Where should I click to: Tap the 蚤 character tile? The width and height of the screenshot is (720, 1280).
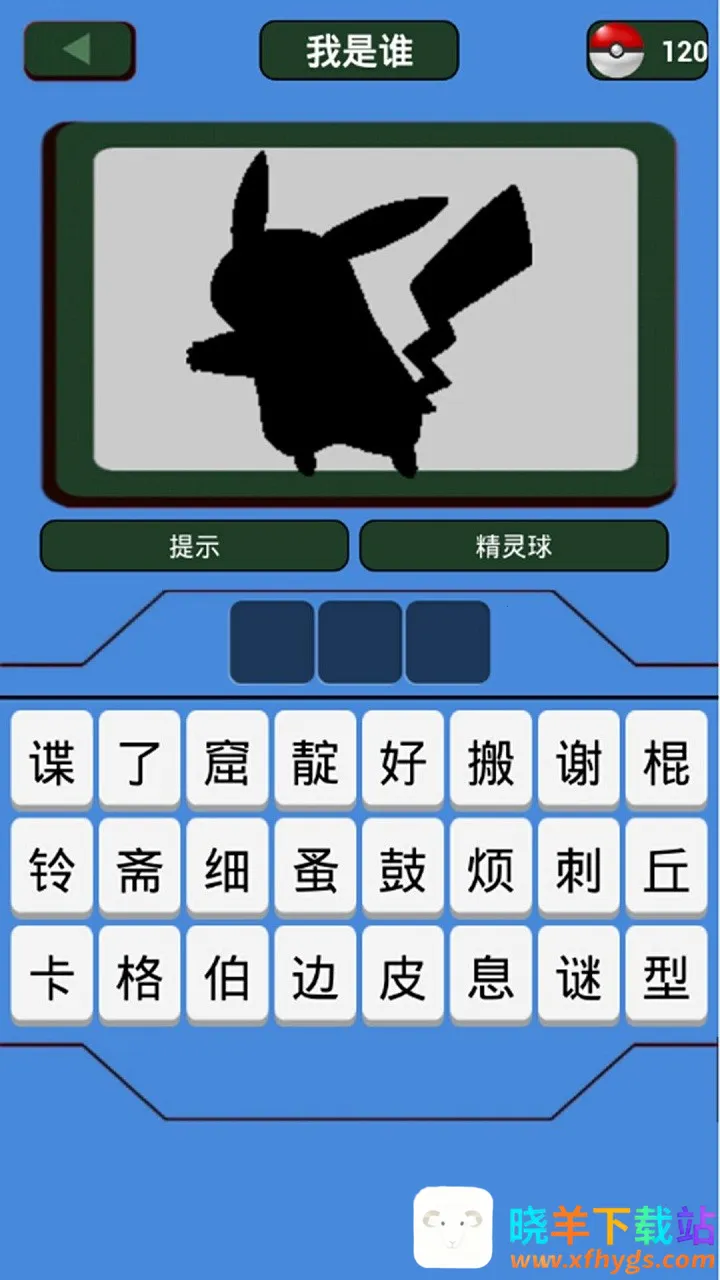tap(315, 868)
